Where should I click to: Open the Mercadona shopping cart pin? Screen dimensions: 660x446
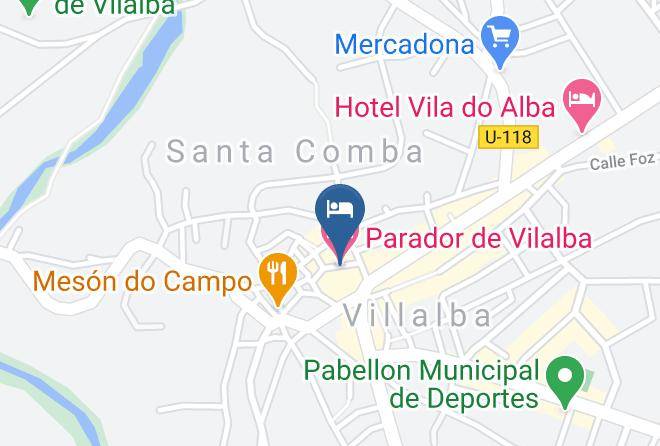(500, 42)
